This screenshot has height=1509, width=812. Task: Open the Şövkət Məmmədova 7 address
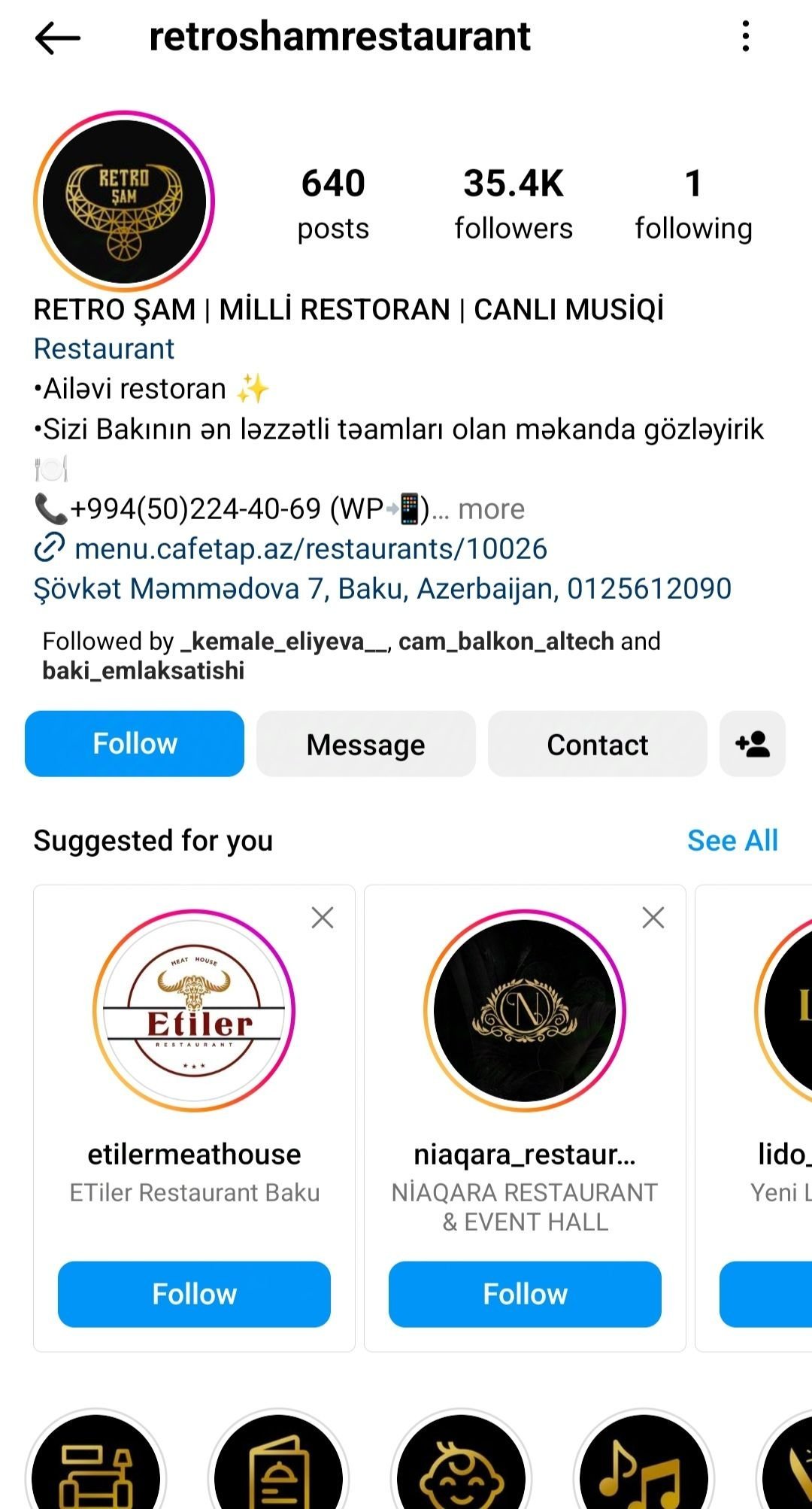coord(382,588)
